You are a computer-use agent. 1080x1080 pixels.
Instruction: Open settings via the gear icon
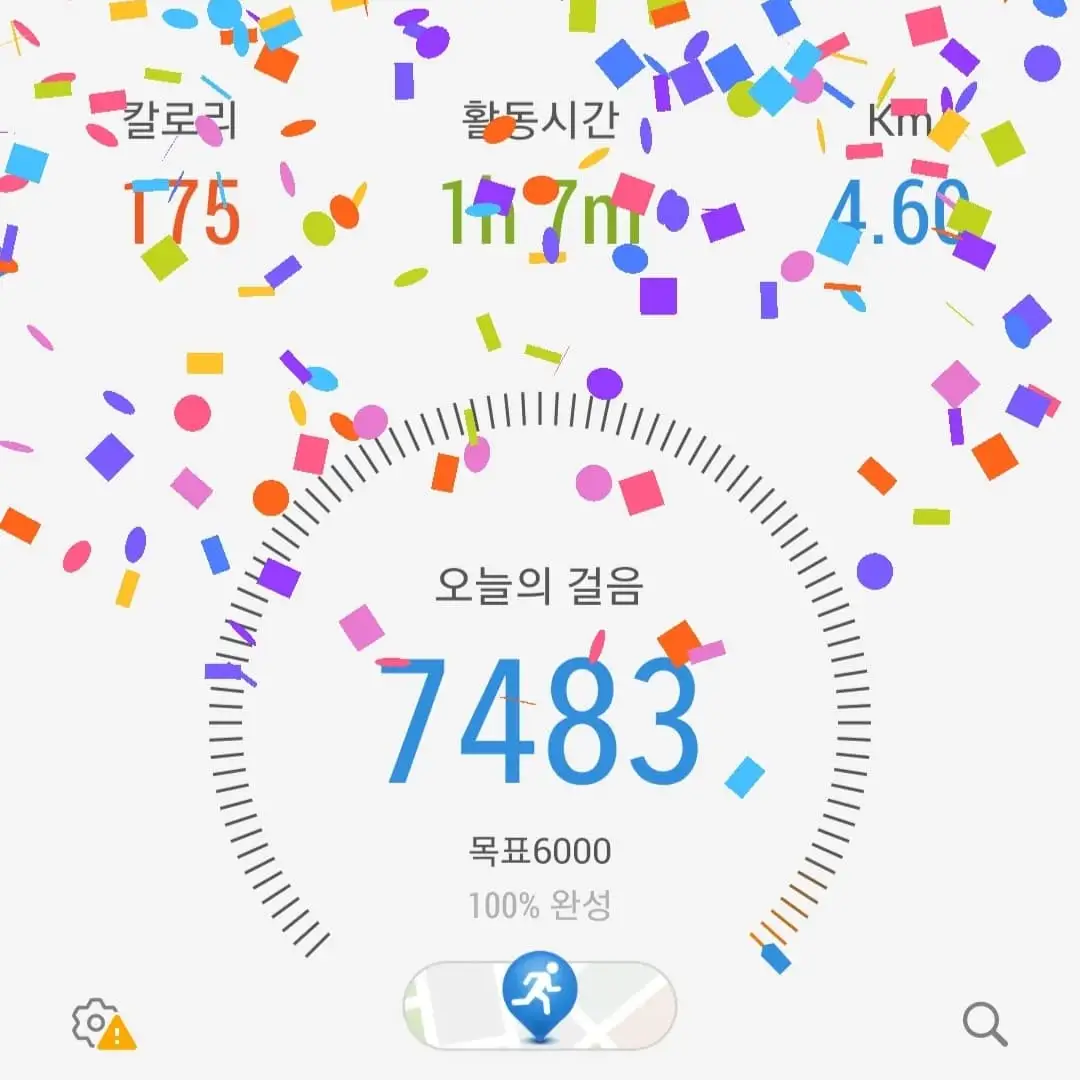pyautogui.click(x=103, y=1024)
